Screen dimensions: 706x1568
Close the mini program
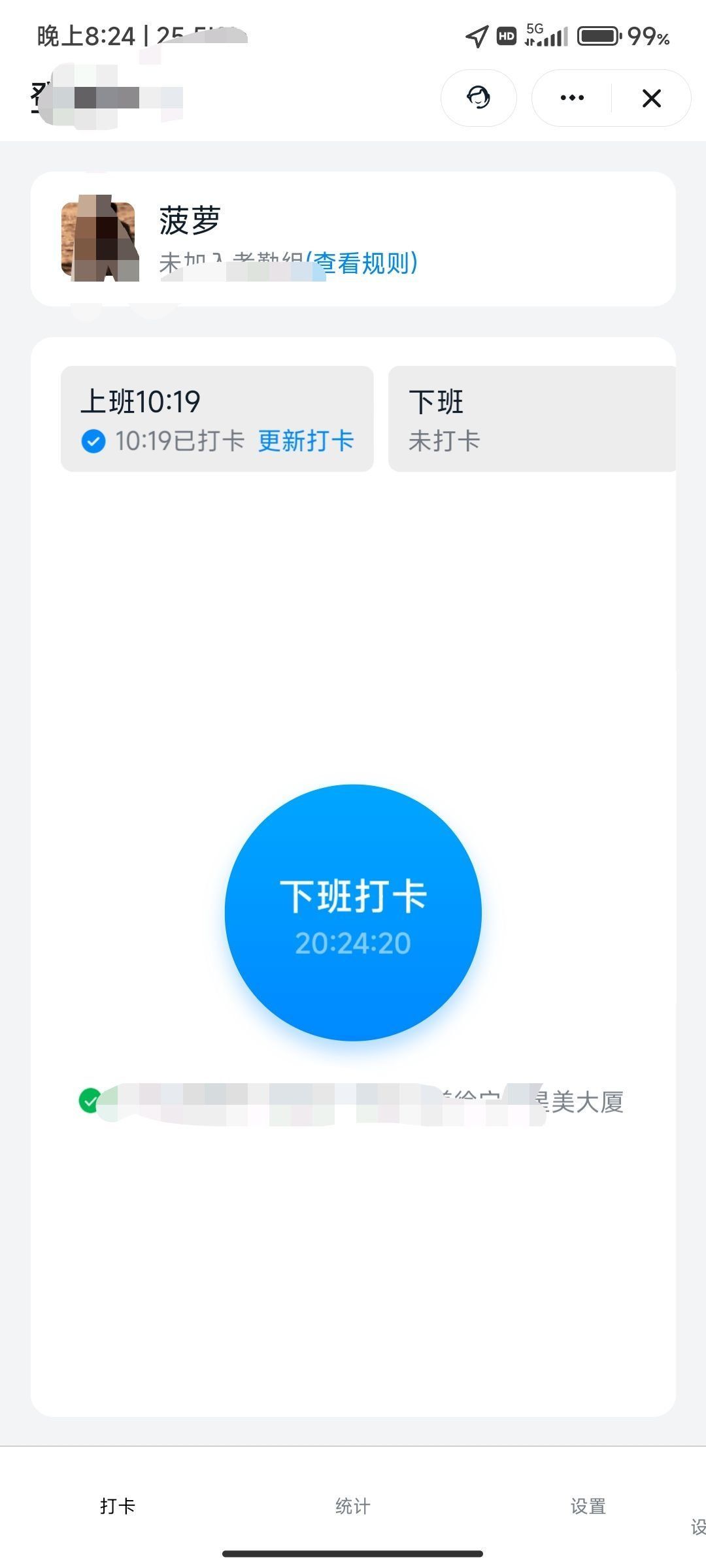pyautogui.click(x=651, y=98)
